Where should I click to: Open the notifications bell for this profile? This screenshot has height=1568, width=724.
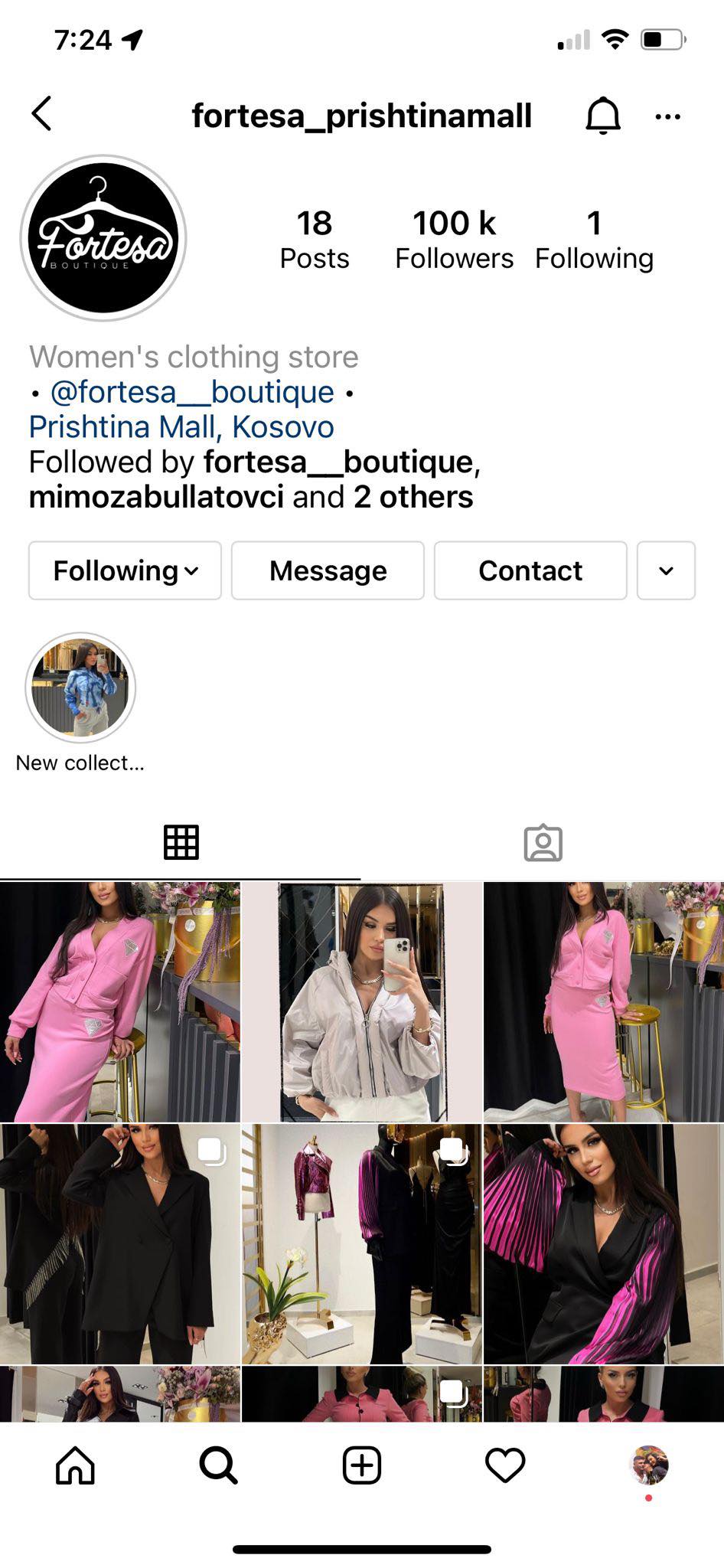point(603,116)
